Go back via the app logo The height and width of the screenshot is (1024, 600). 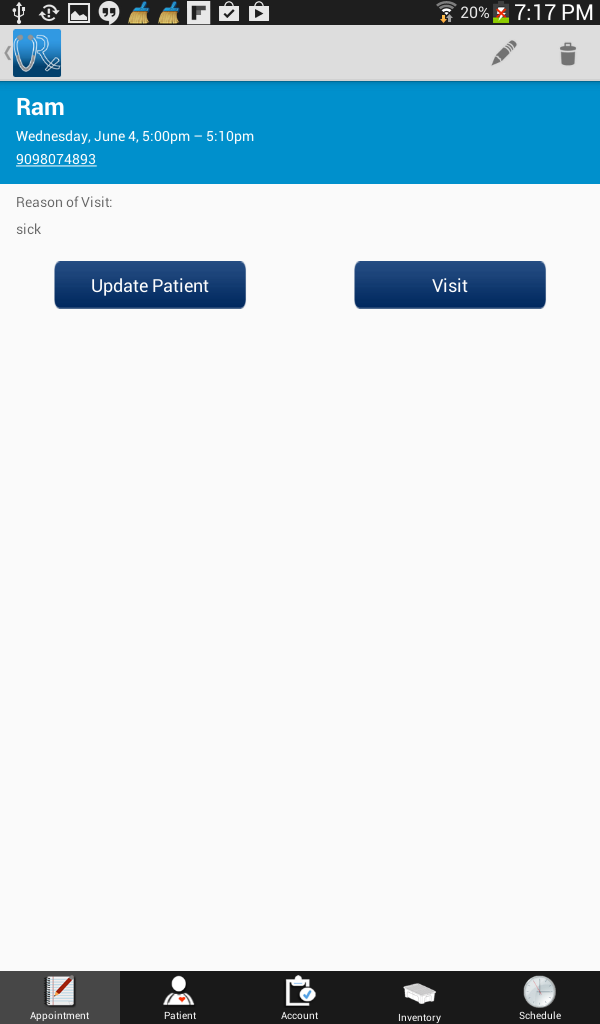tap(35, 53)
